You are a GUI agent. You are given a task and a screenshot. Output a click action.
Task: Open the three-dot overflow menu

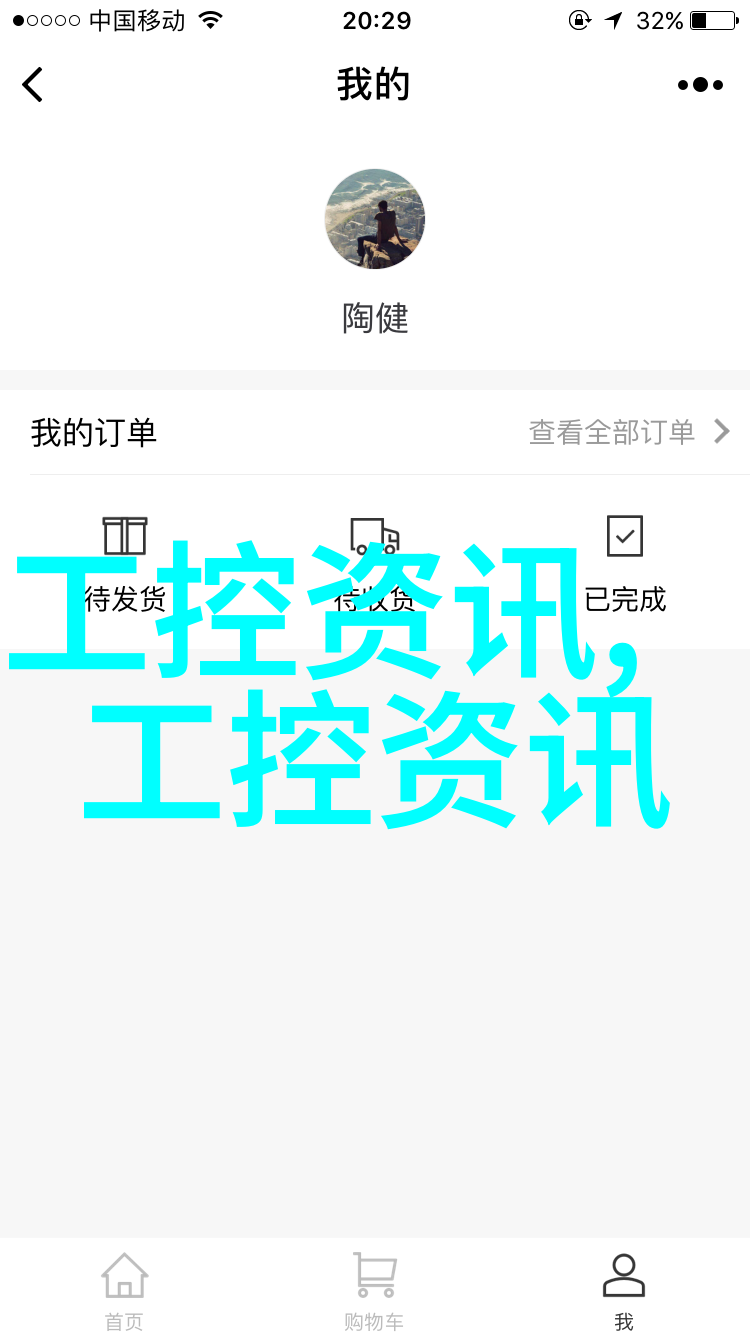click(700, 85)
